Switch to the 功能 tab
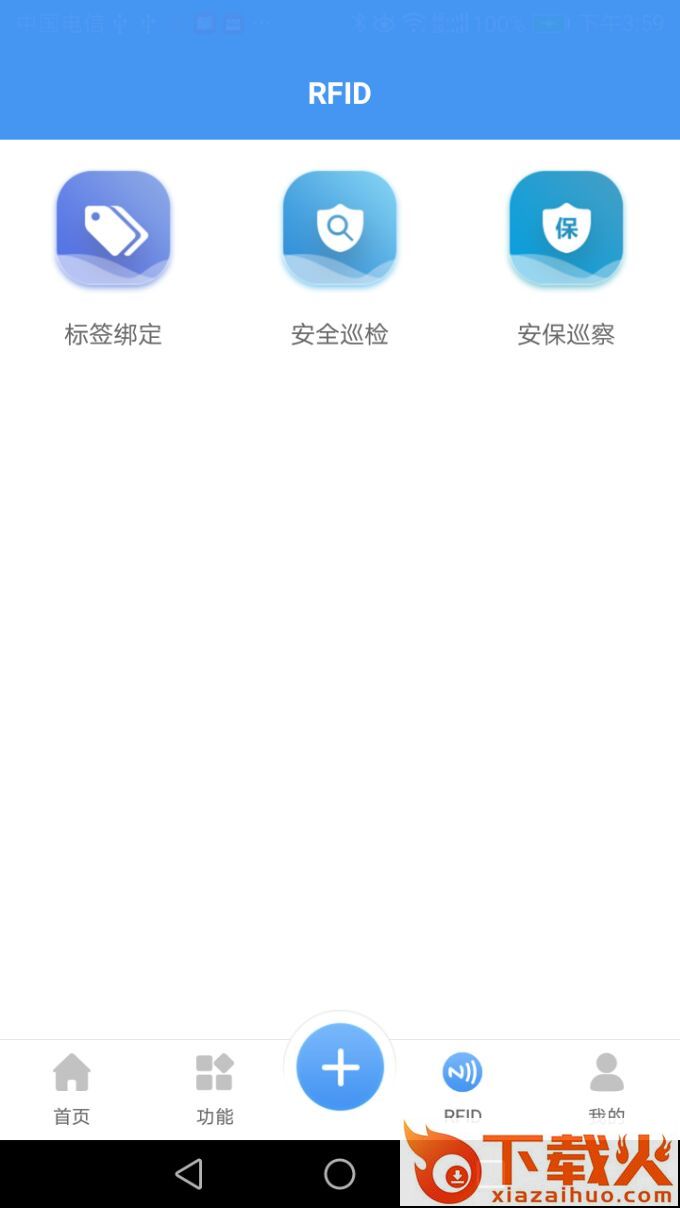 click(x=215, y=1087)
